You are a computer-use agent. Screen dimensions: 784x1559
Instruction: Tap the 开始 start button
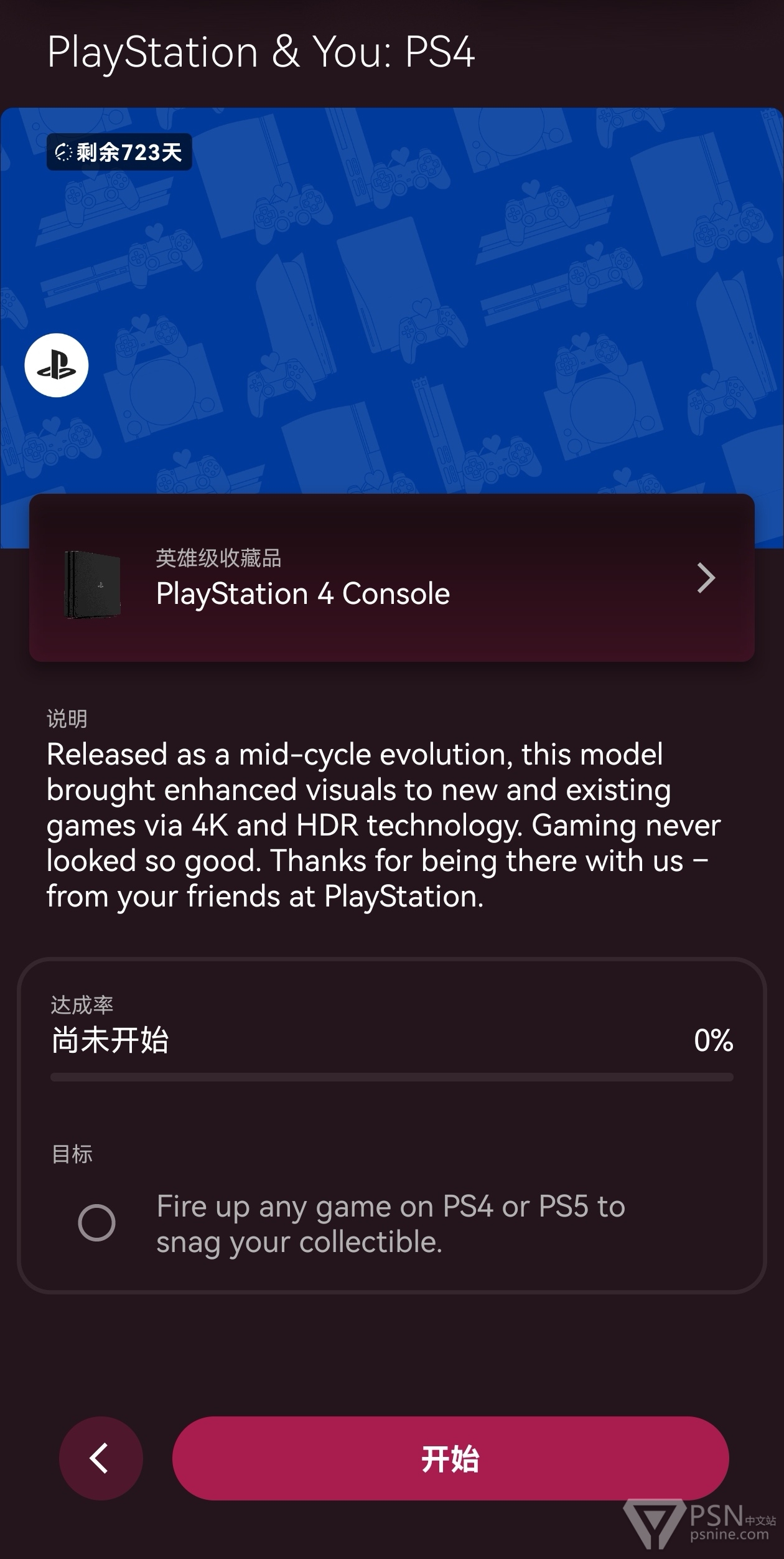click(x=450, y=1458)
